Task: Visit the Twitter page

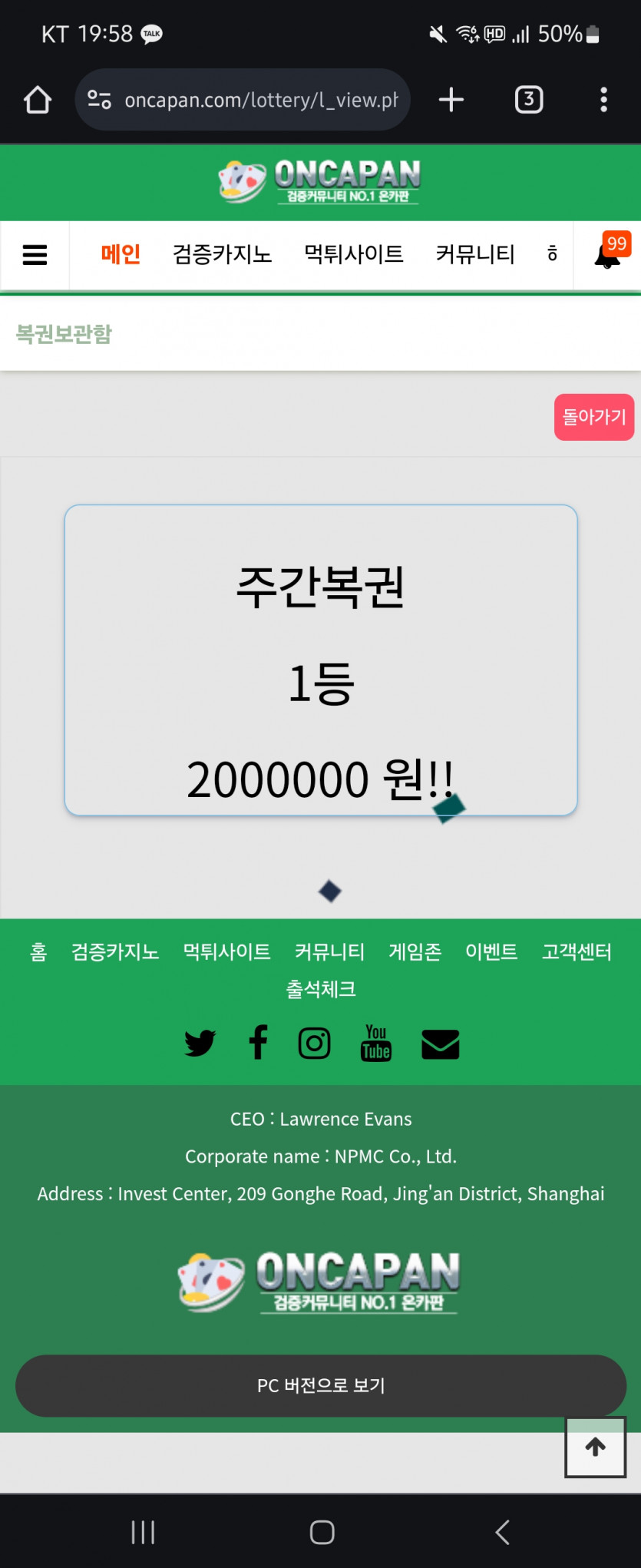Action: [x=200, y=1044]
